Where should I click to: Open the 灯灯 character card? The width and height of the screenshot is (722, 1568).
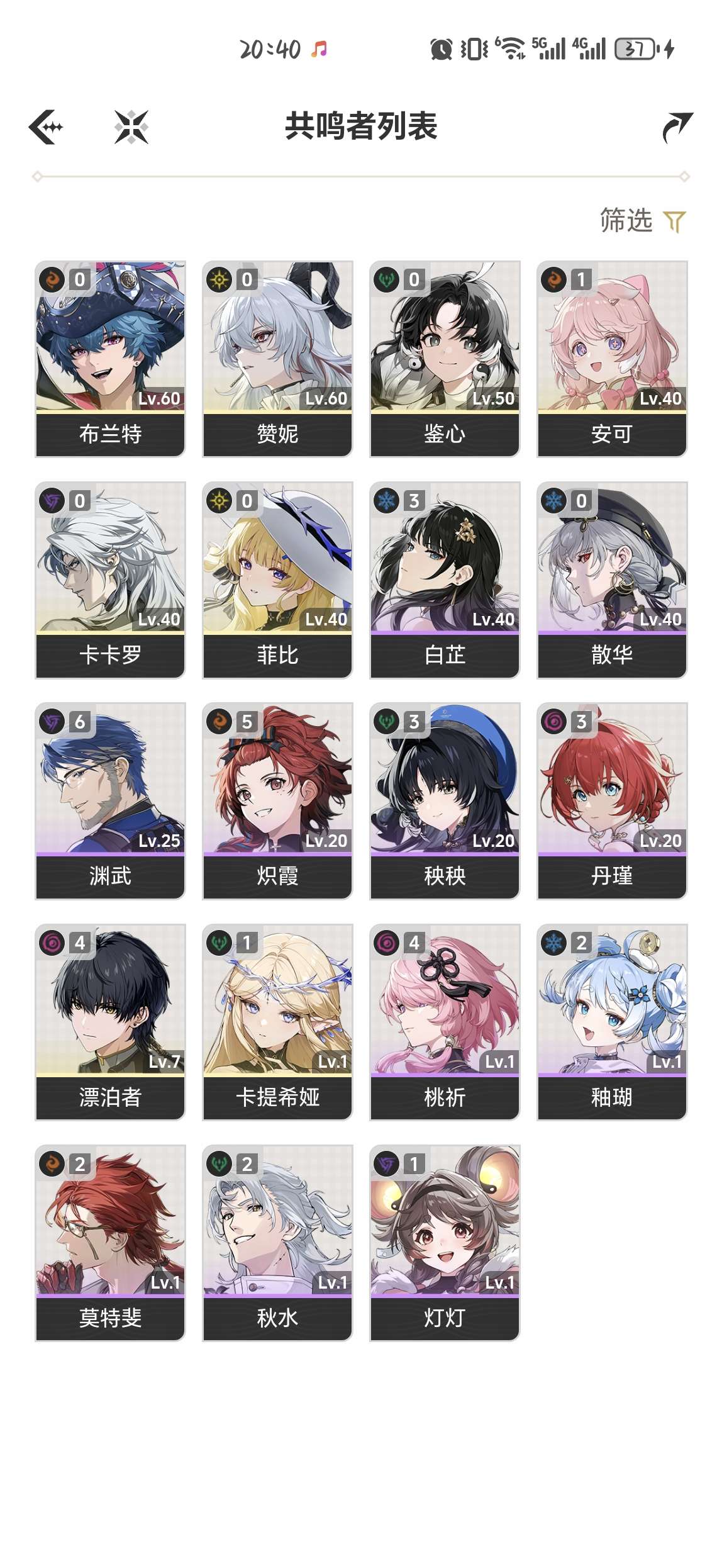445,1243
